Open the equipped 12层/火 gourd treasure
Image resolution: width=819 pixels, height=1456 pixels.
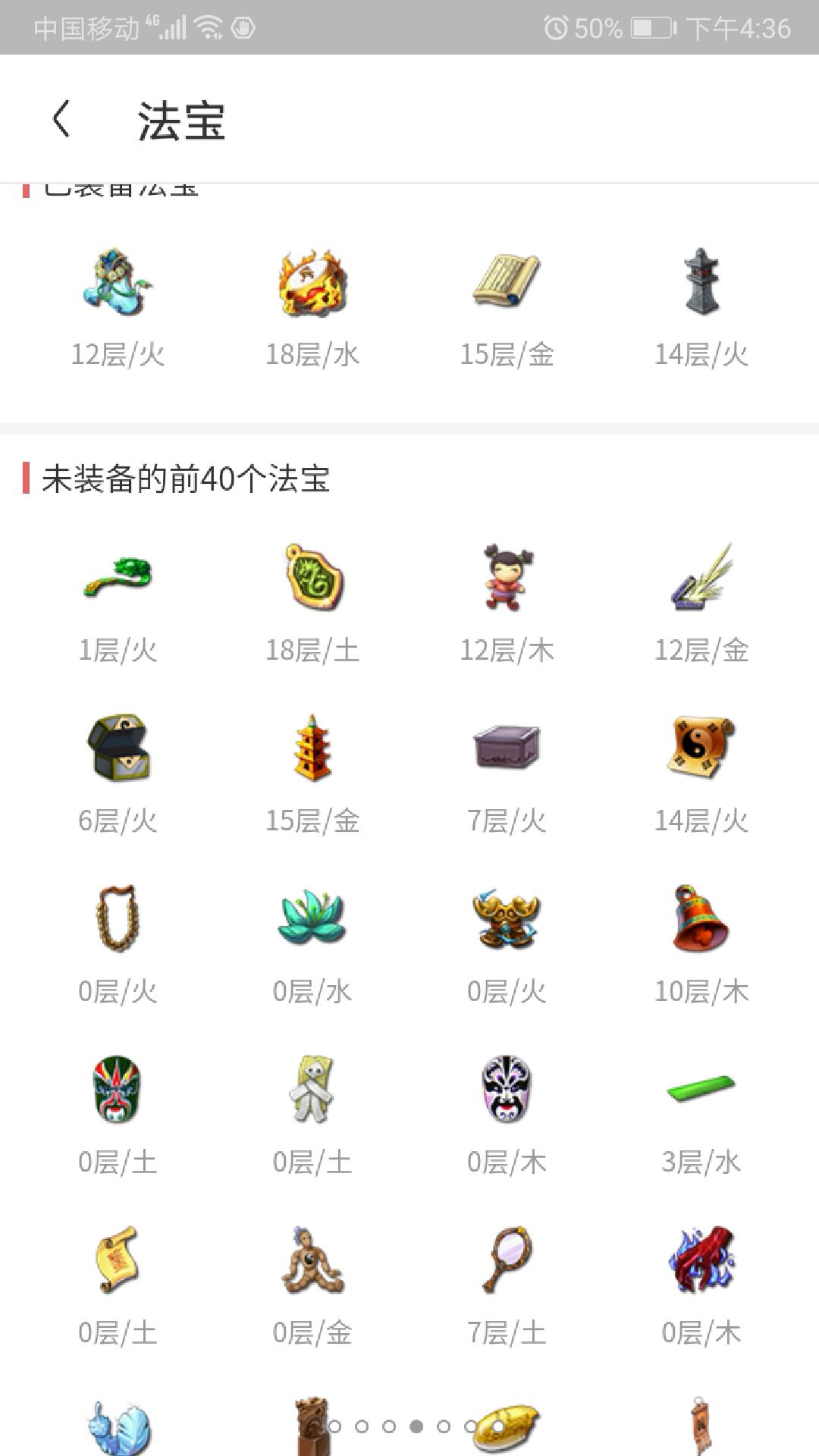pyautogui.click(x=118, y=283)
